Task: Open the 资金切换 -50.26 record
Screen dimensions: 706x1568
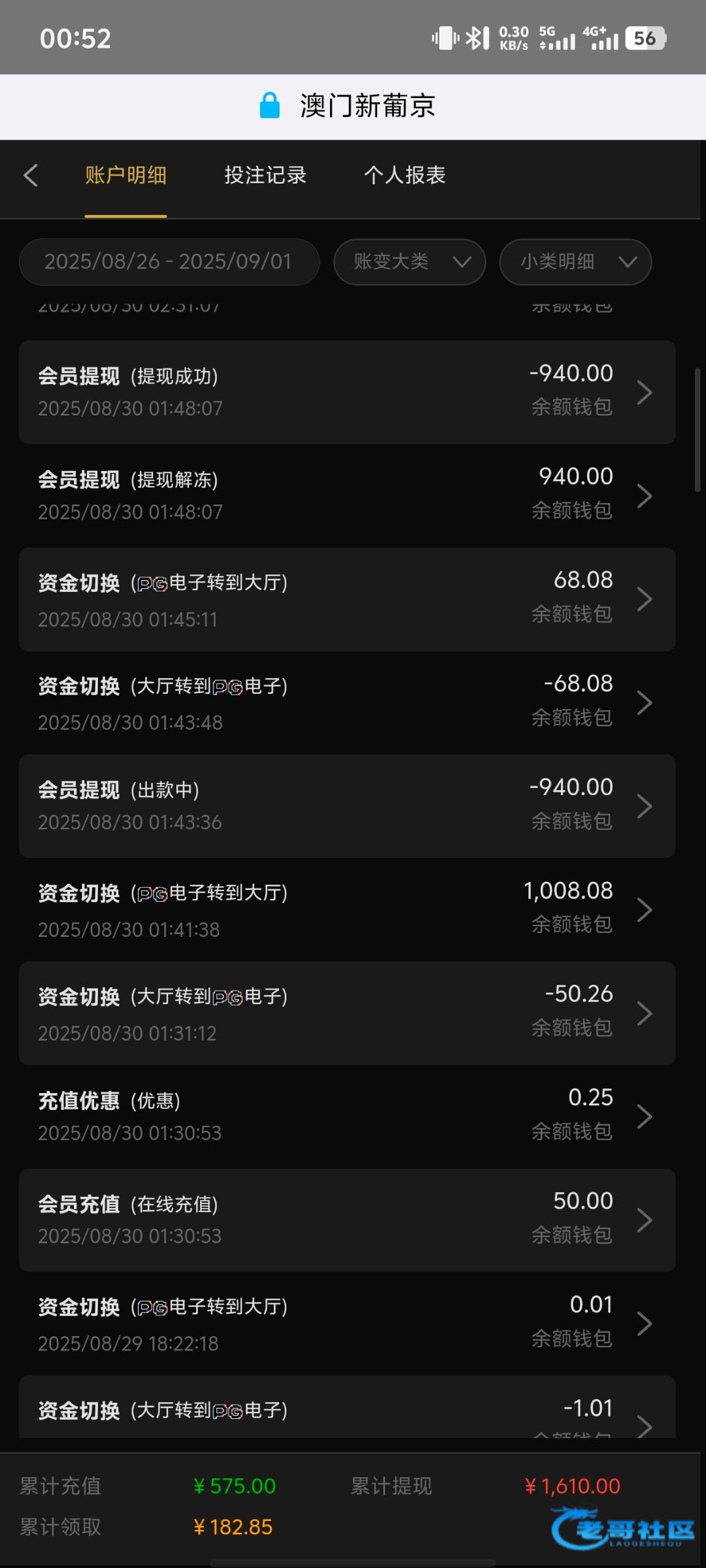Action: (x=347, y=1013)
